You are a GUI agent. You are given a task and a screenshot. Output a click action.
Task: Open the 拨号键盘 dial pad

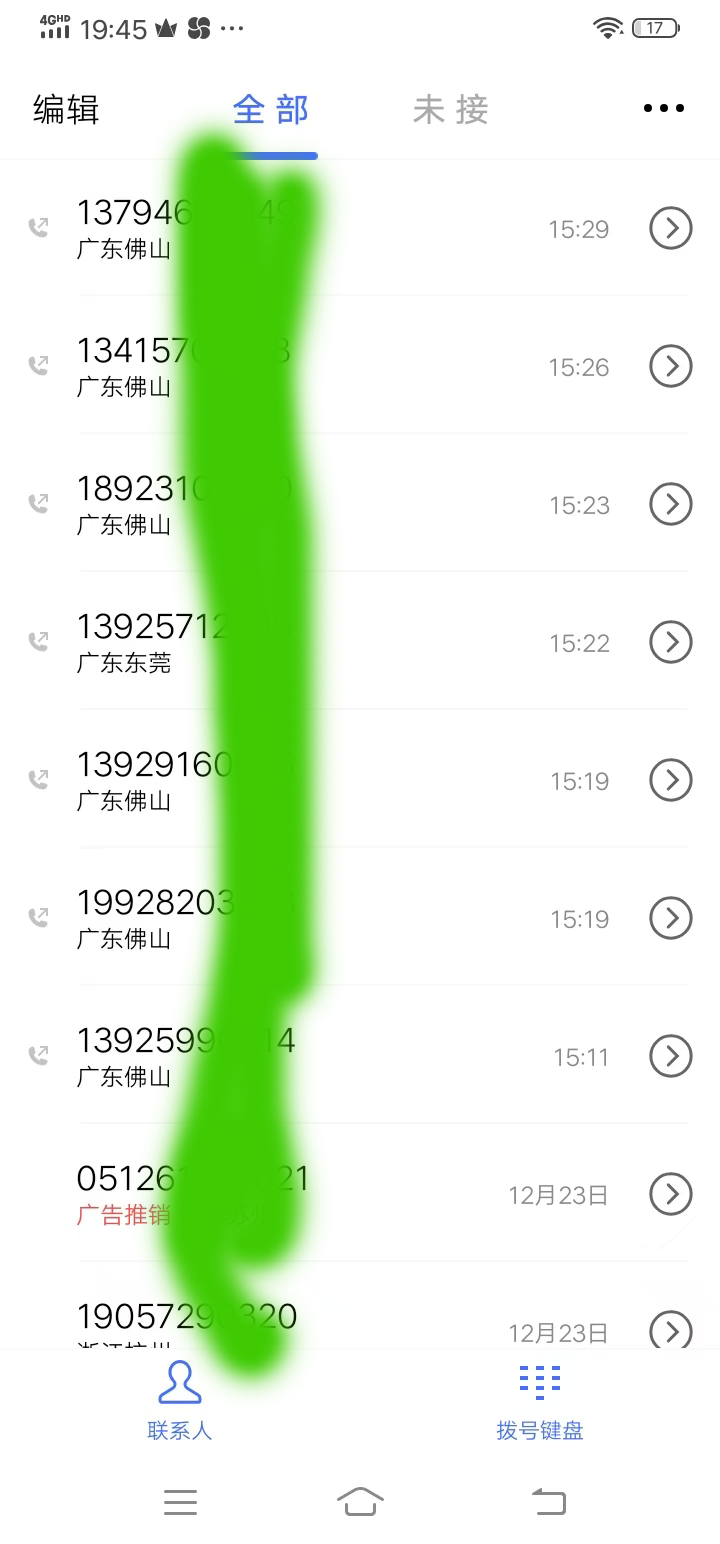tap(540, 1400)
